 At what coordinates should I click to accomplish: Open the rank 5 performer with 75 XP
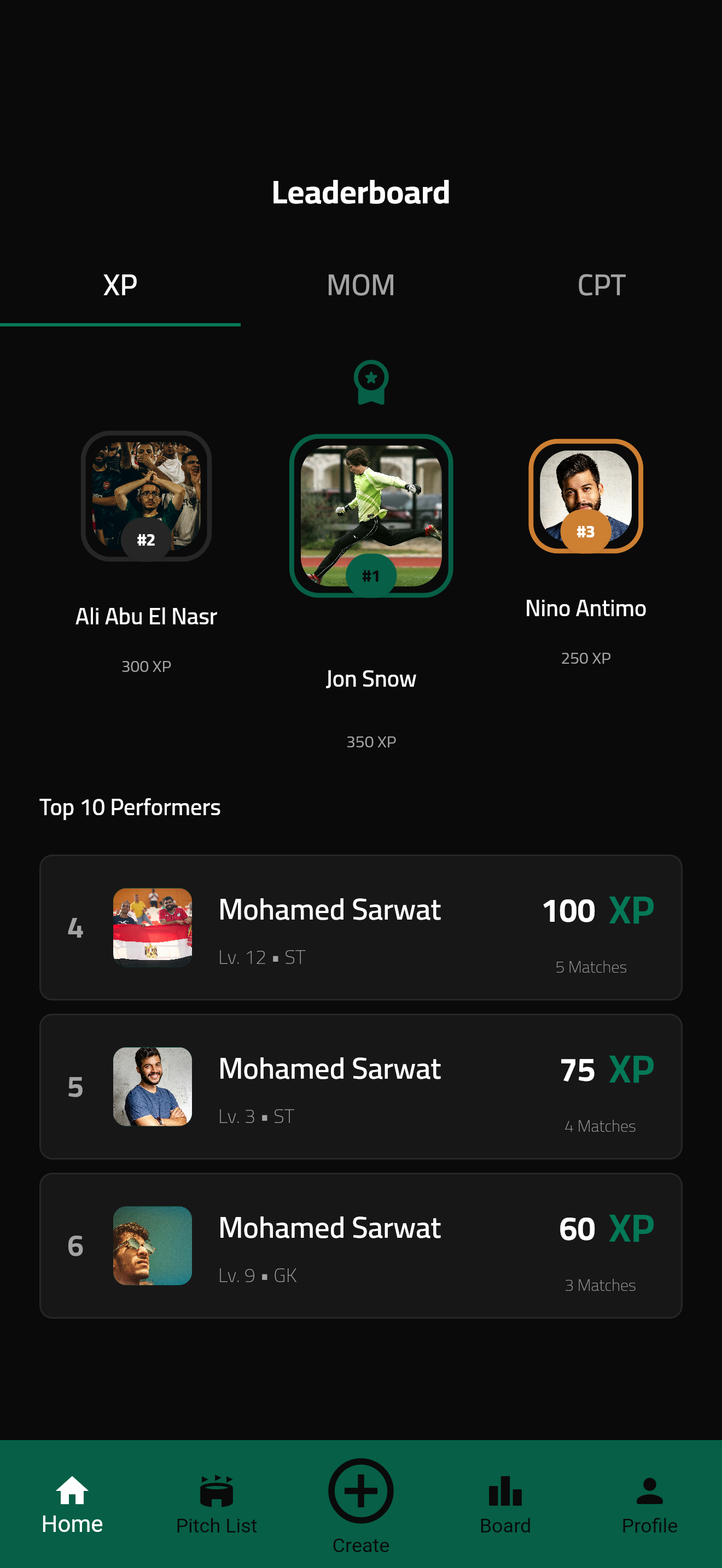tap(360, 1086)
